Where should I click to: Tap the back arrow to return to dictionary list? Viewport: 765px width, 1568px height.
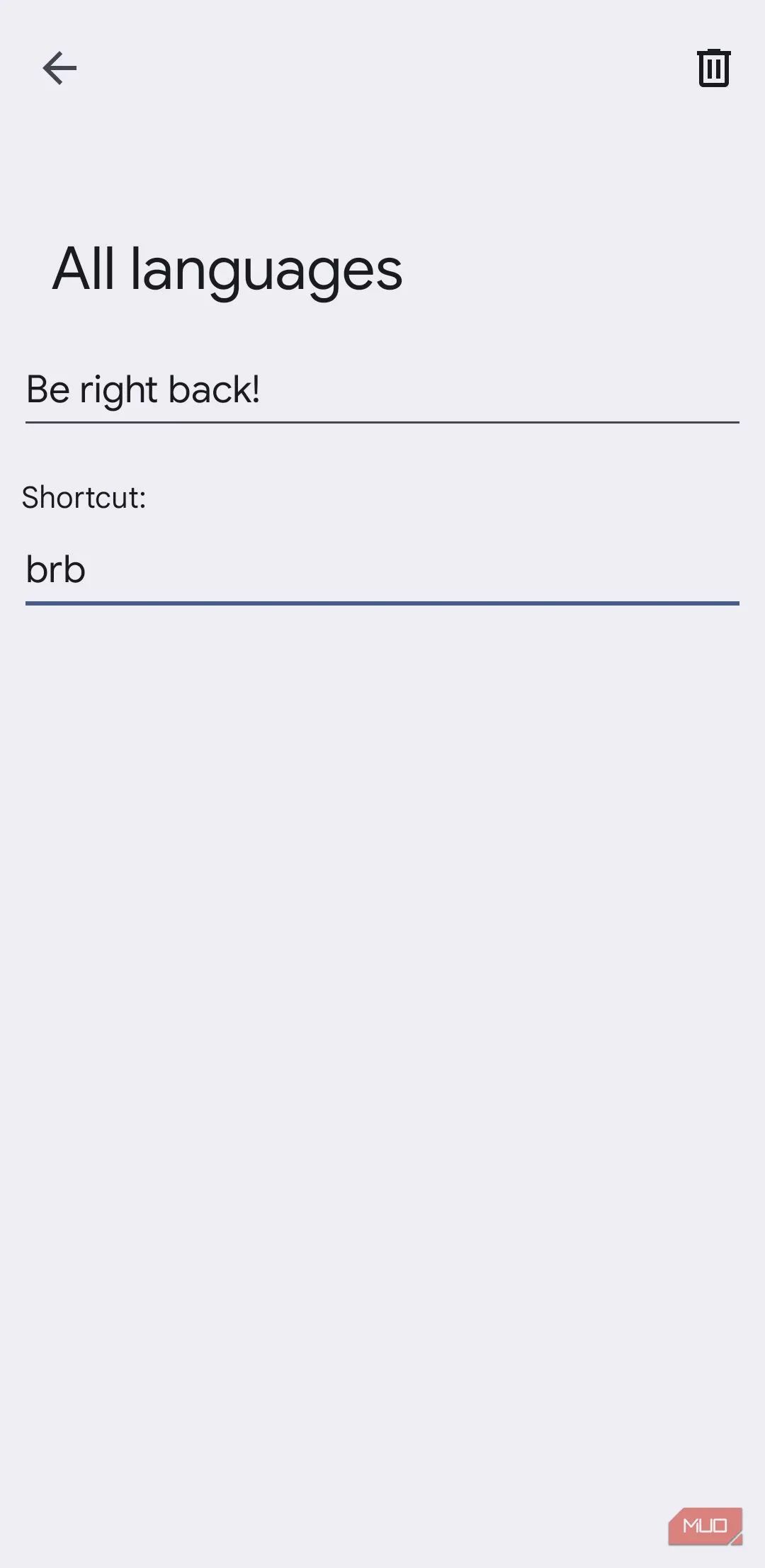pyautogui.click(x=60, y=68)
